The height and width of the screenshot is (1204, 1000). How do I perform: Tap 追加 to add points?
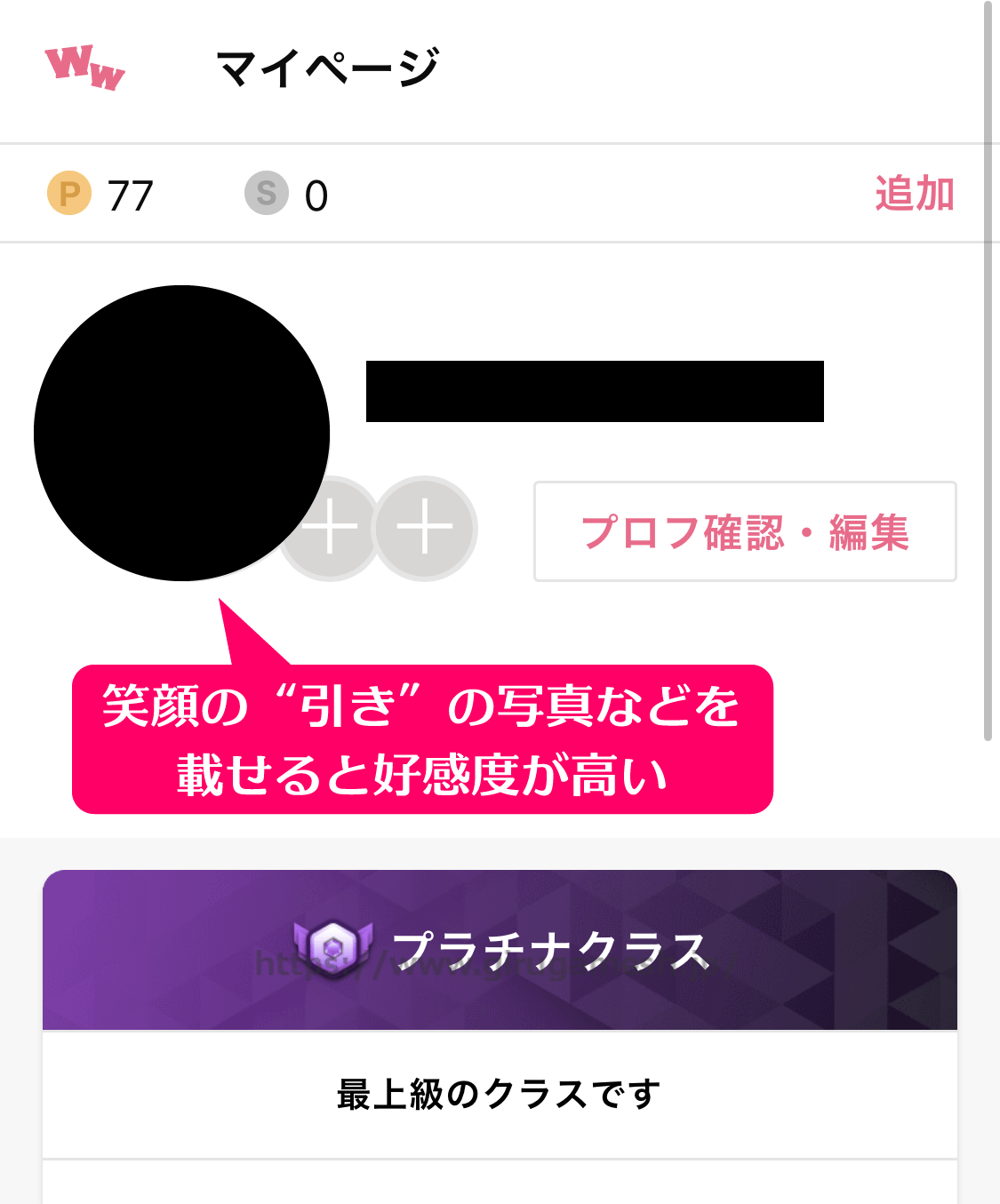915,194
